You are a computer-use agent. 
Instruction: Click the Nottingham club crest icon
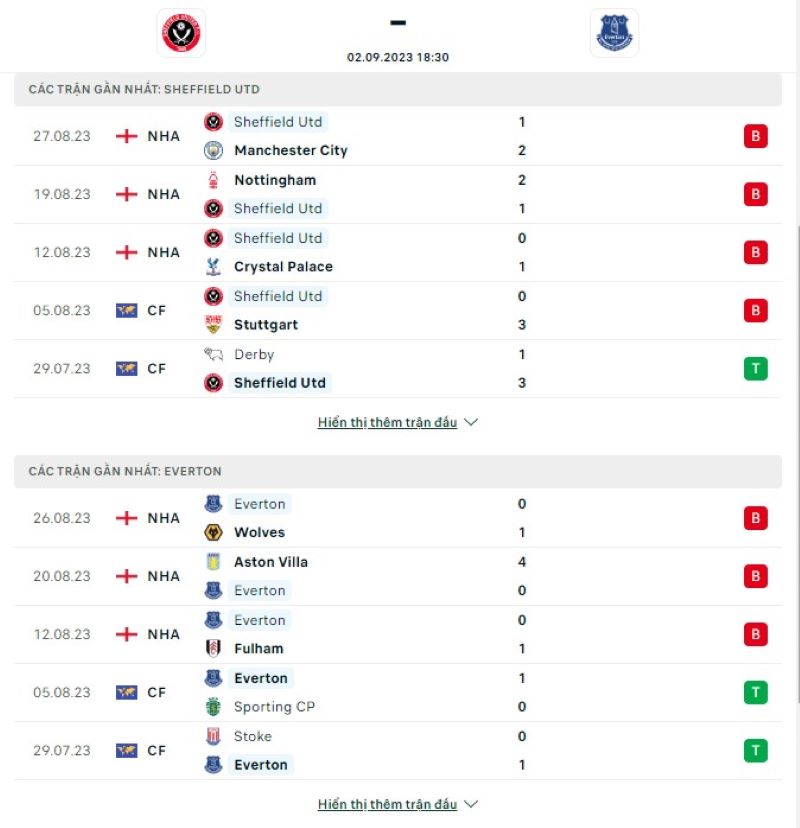click(213, 180)
